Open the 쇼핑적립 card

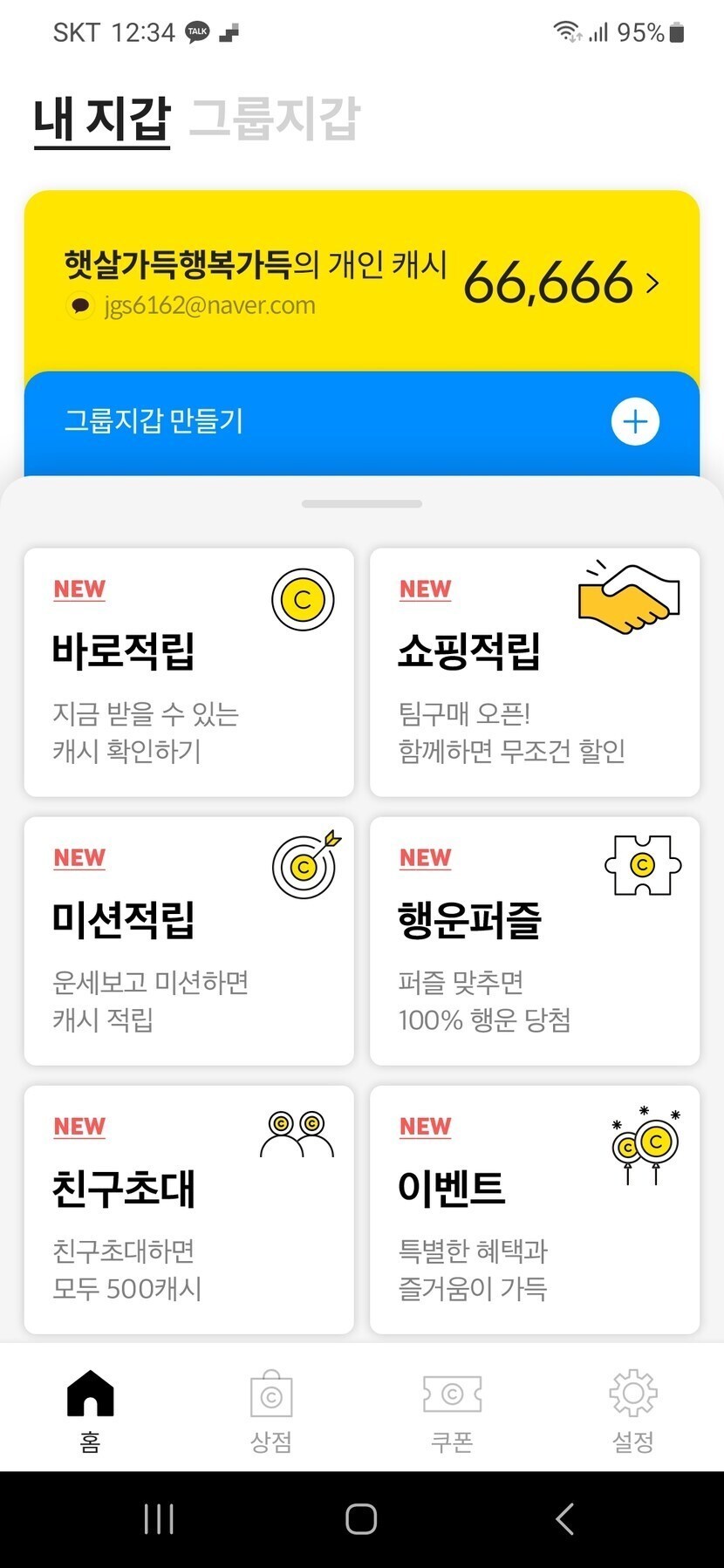click(x=535, y=672)
